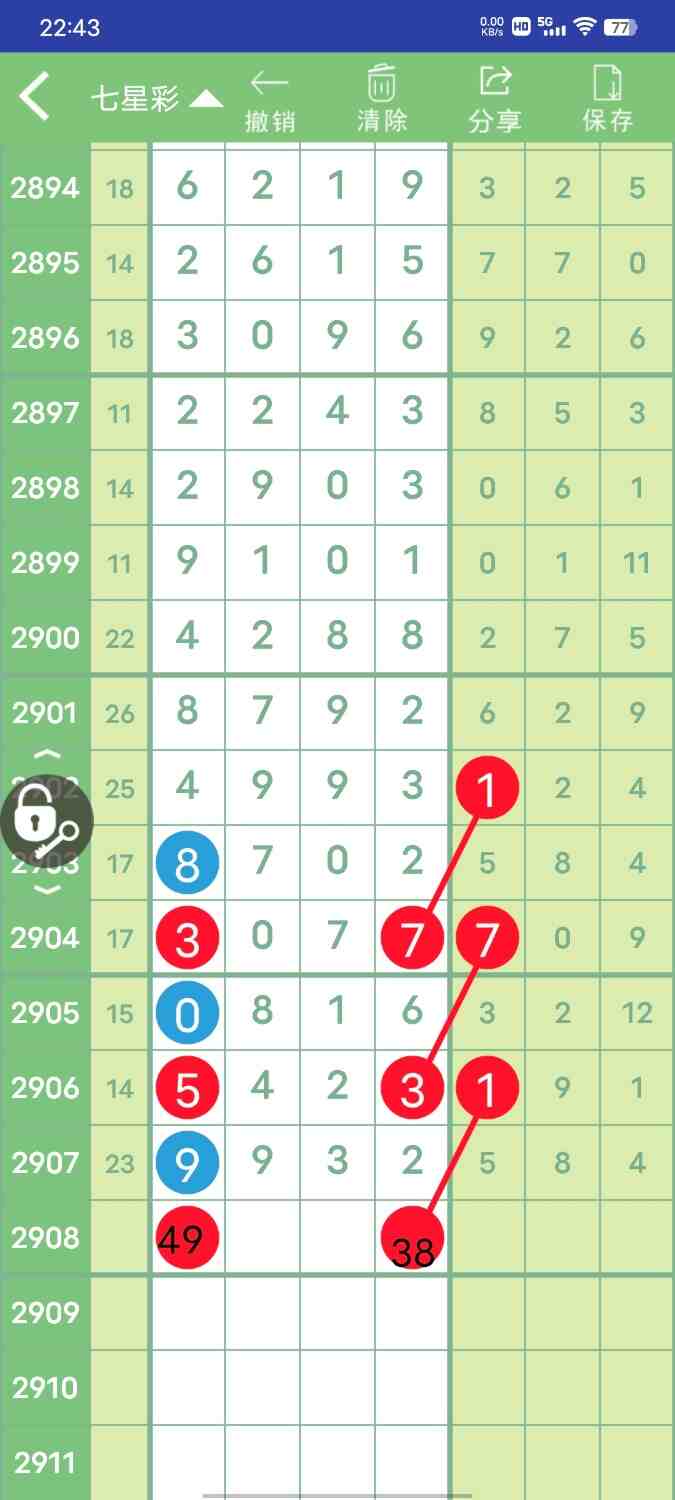Tap the red 49 marker in row 2908
This screenshot has height=1500, width=675.
[x=187, y=1239]
